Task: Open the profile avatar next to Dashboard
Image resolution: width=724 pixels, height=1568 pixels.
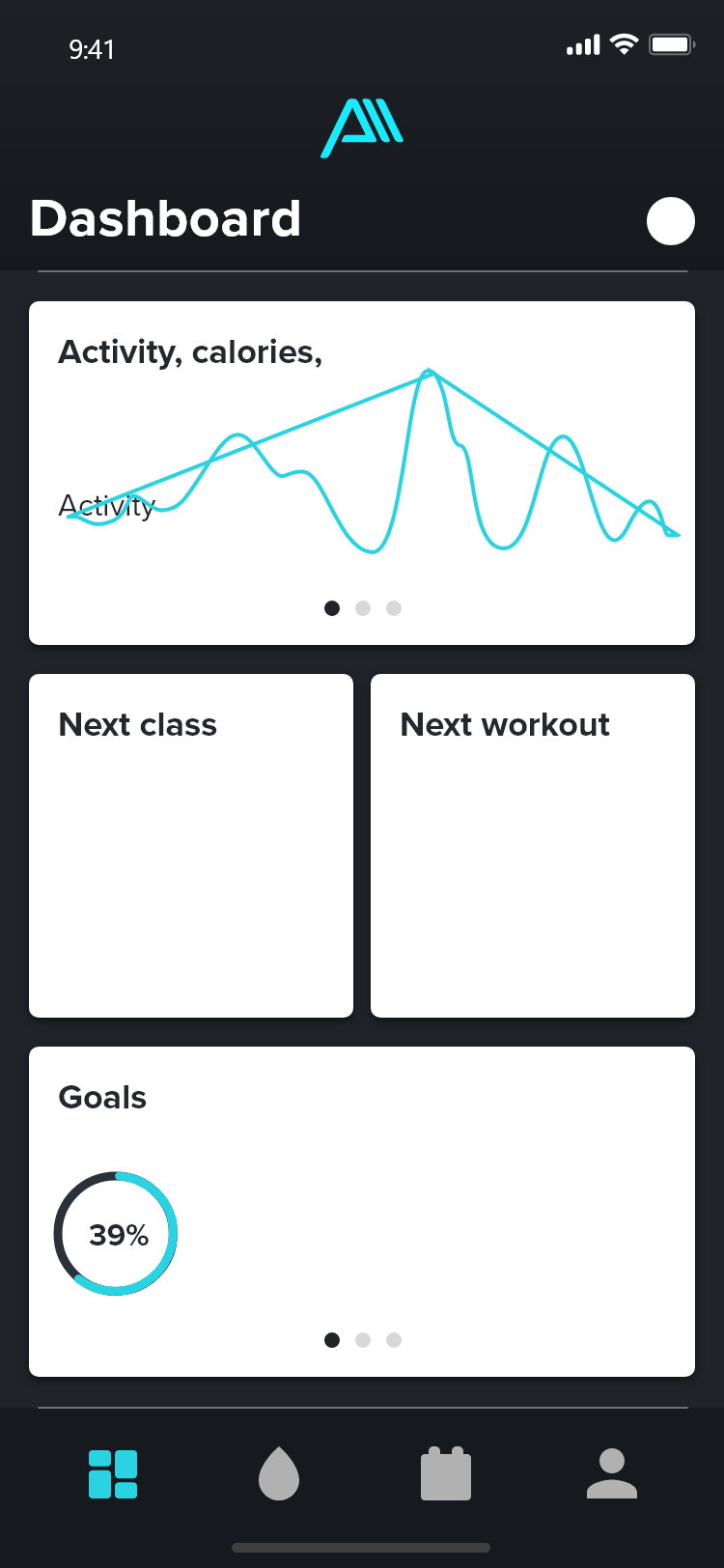Action: (670, 221)
